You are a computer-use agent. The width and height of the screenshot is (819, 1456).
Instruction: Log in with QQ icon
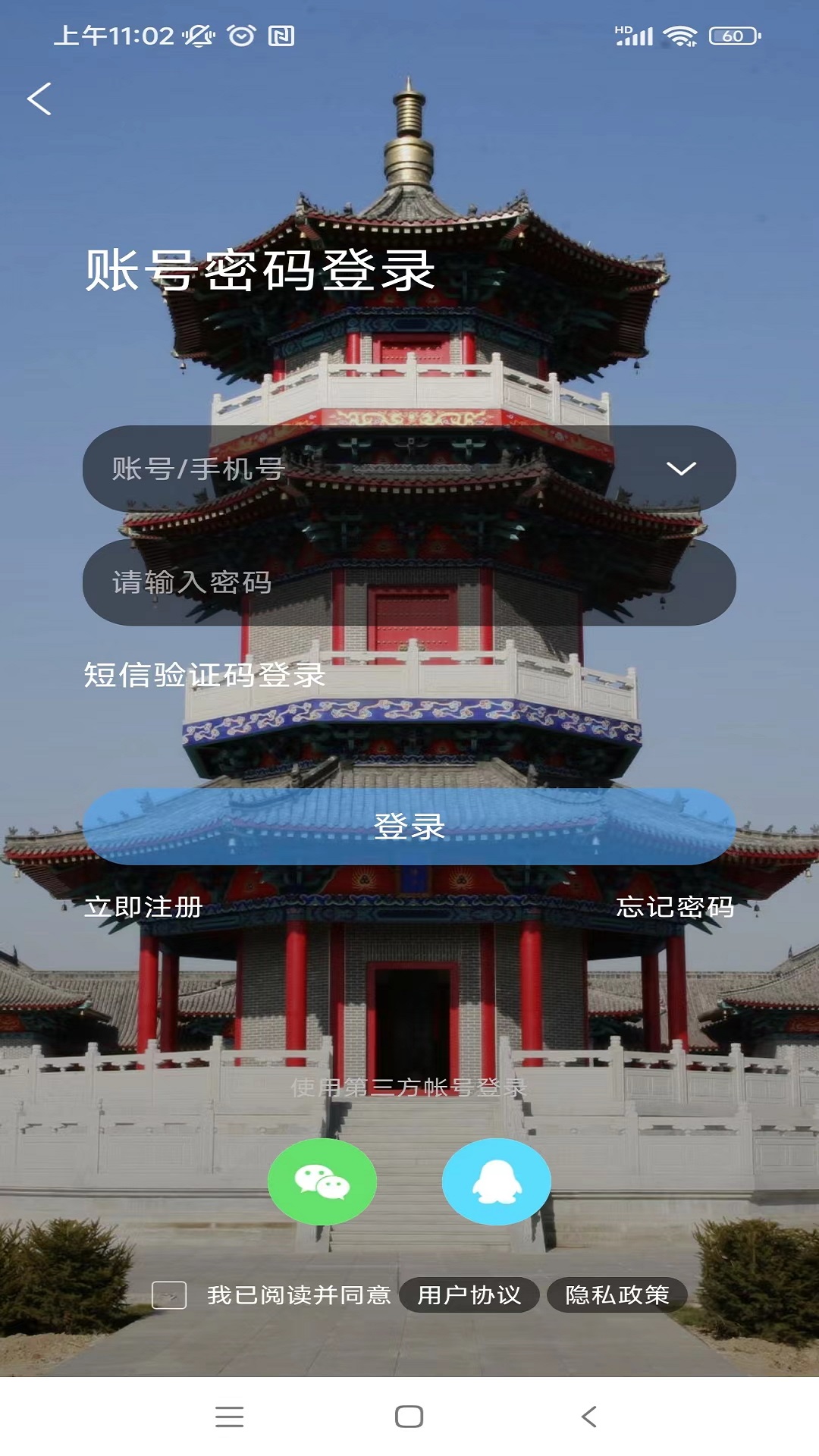(497, 1181)
